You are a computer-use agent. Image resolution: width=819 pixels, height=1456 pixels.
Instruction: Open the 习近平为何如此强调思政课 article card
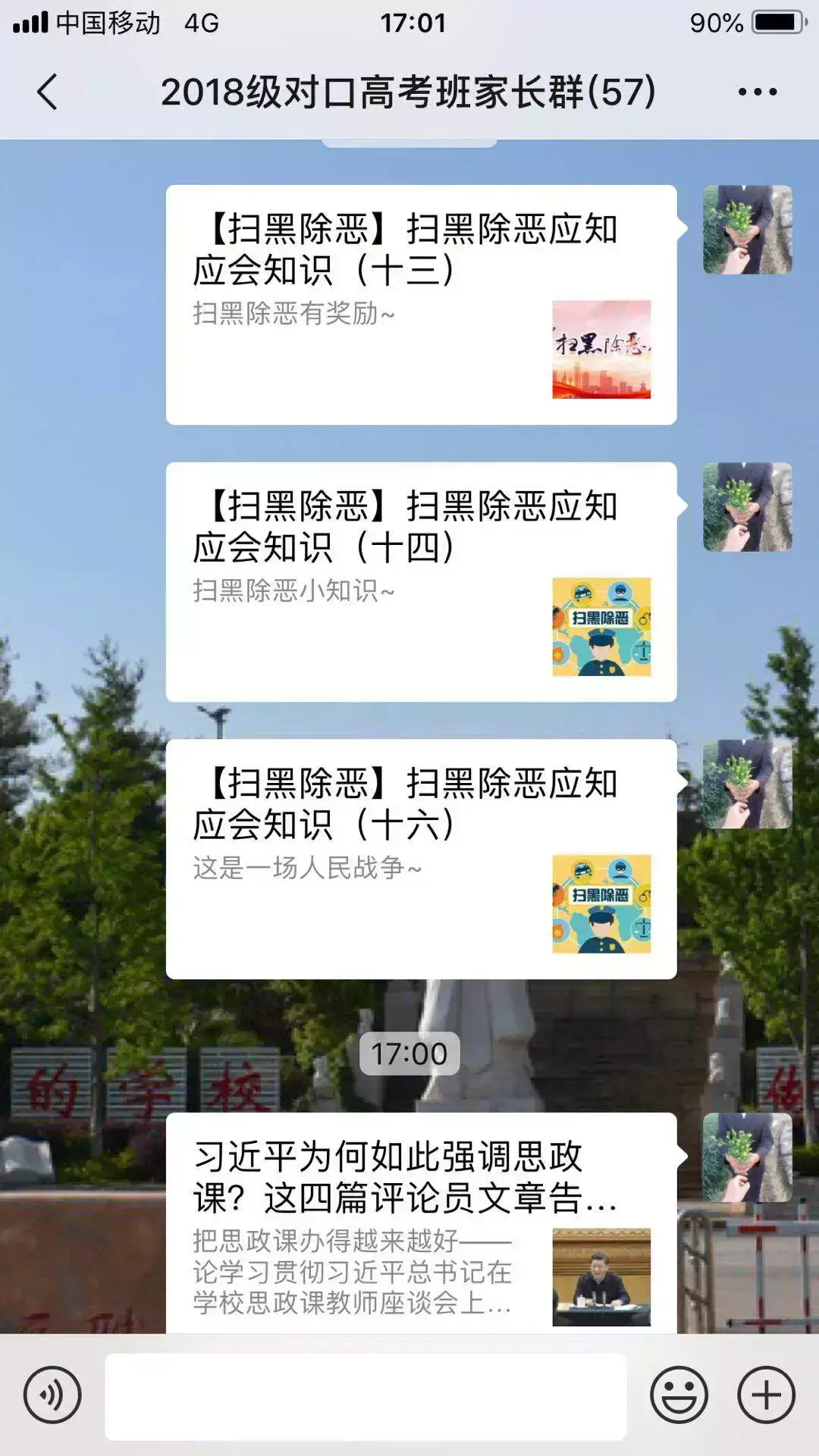tap(421, 1222)
